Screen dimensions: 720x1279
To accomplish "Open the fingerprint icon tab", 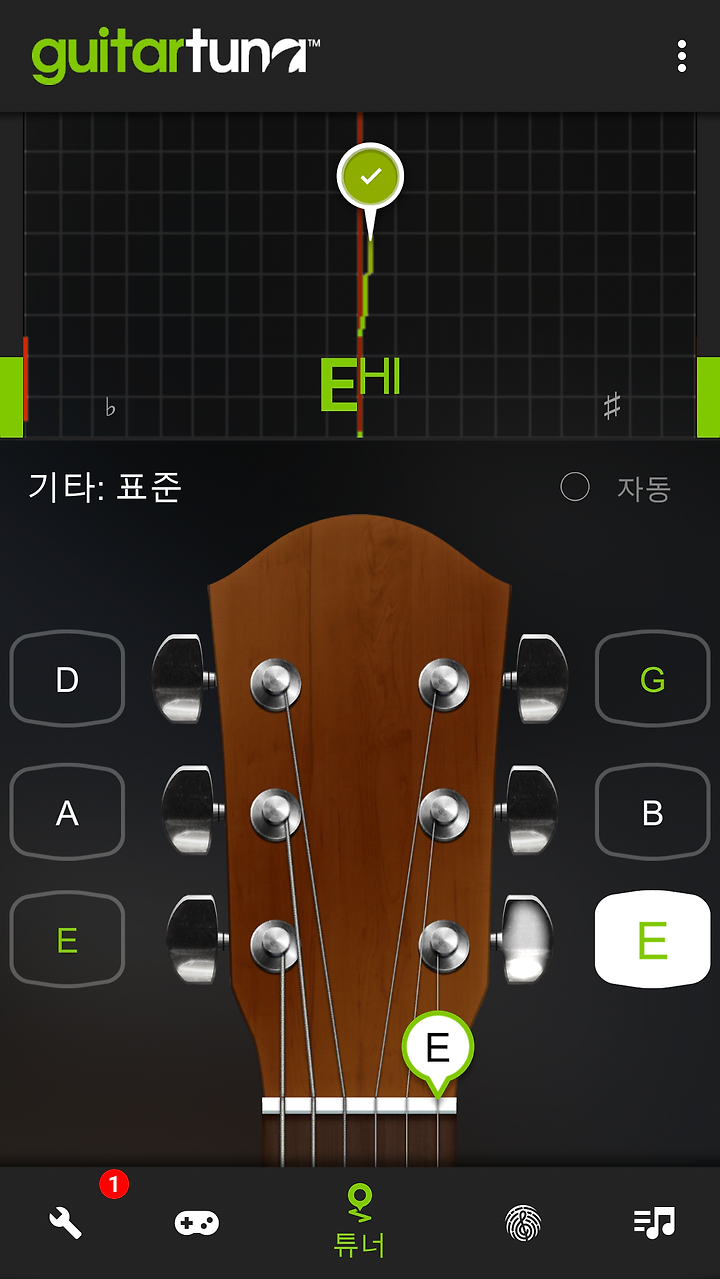I will point(523,1222).
